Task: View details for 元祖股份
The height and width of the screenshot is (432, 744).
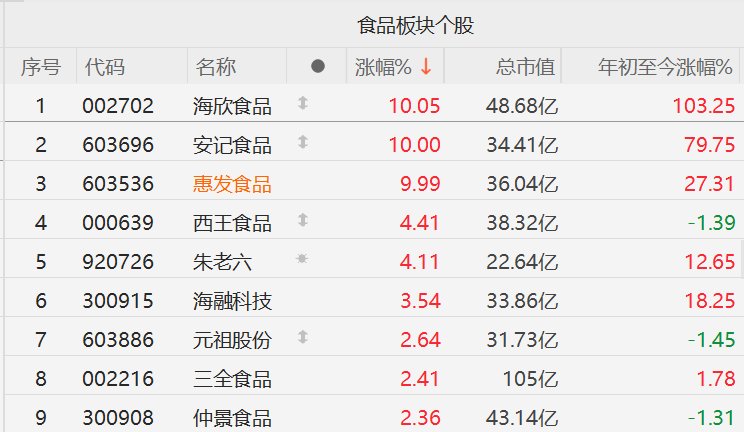Action: click(x=232, y=340)
